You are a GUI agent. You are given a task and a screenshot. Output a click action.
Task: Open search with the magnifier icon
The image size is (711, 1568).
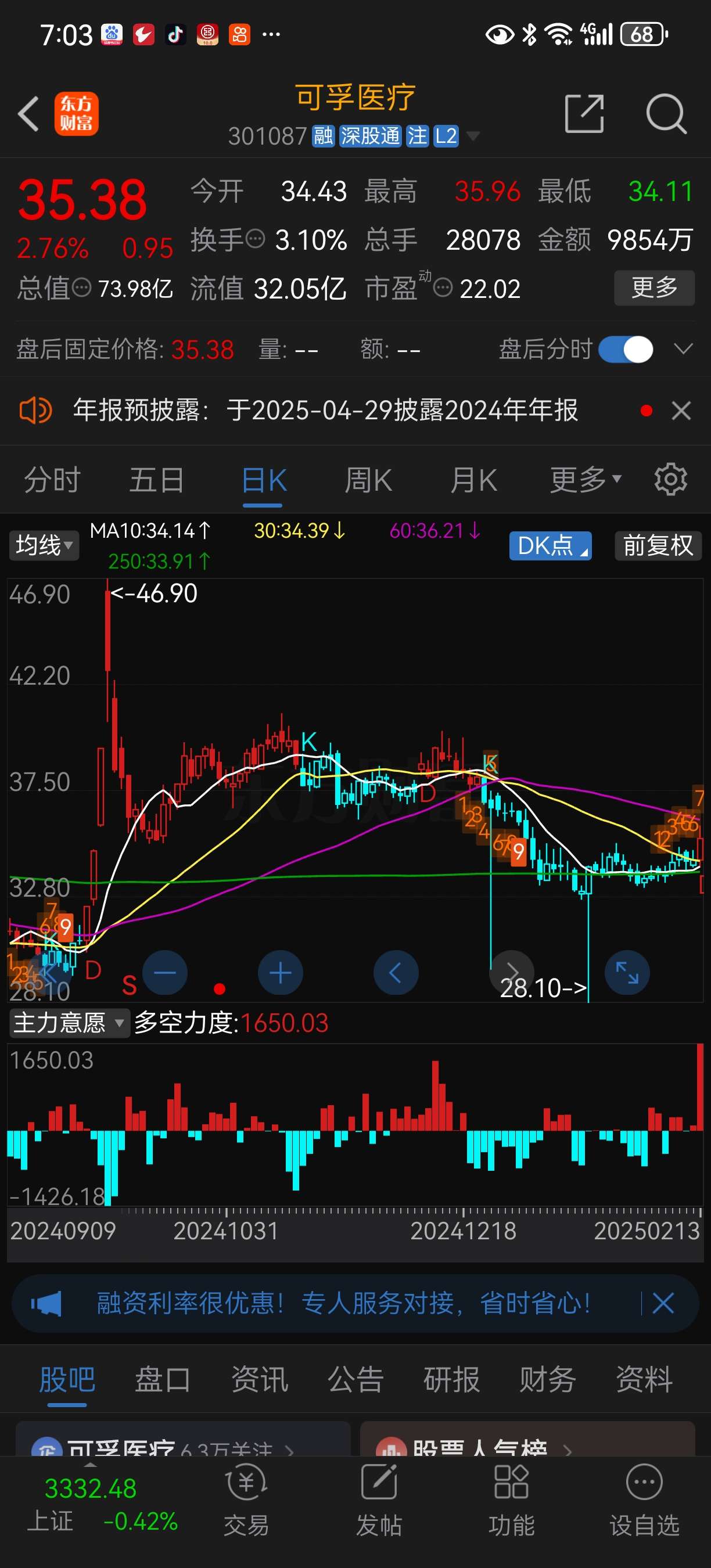[665, 113]
